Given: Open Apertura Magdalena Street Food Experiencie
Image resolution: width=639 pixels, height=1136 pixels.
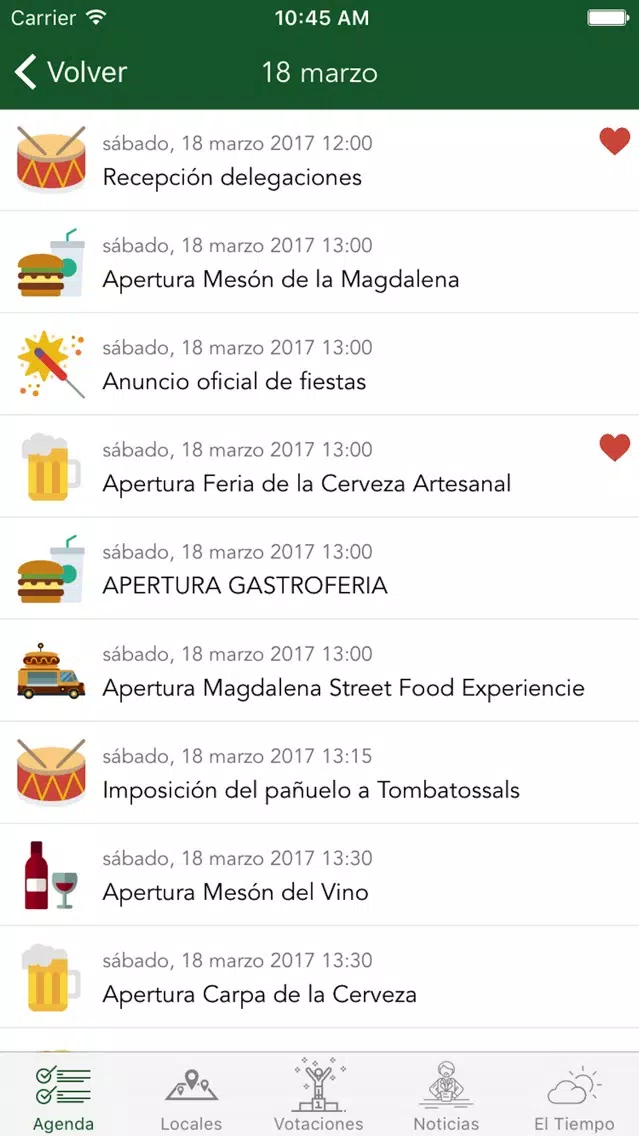Looking at the screenshot, I should pos(320,671).
